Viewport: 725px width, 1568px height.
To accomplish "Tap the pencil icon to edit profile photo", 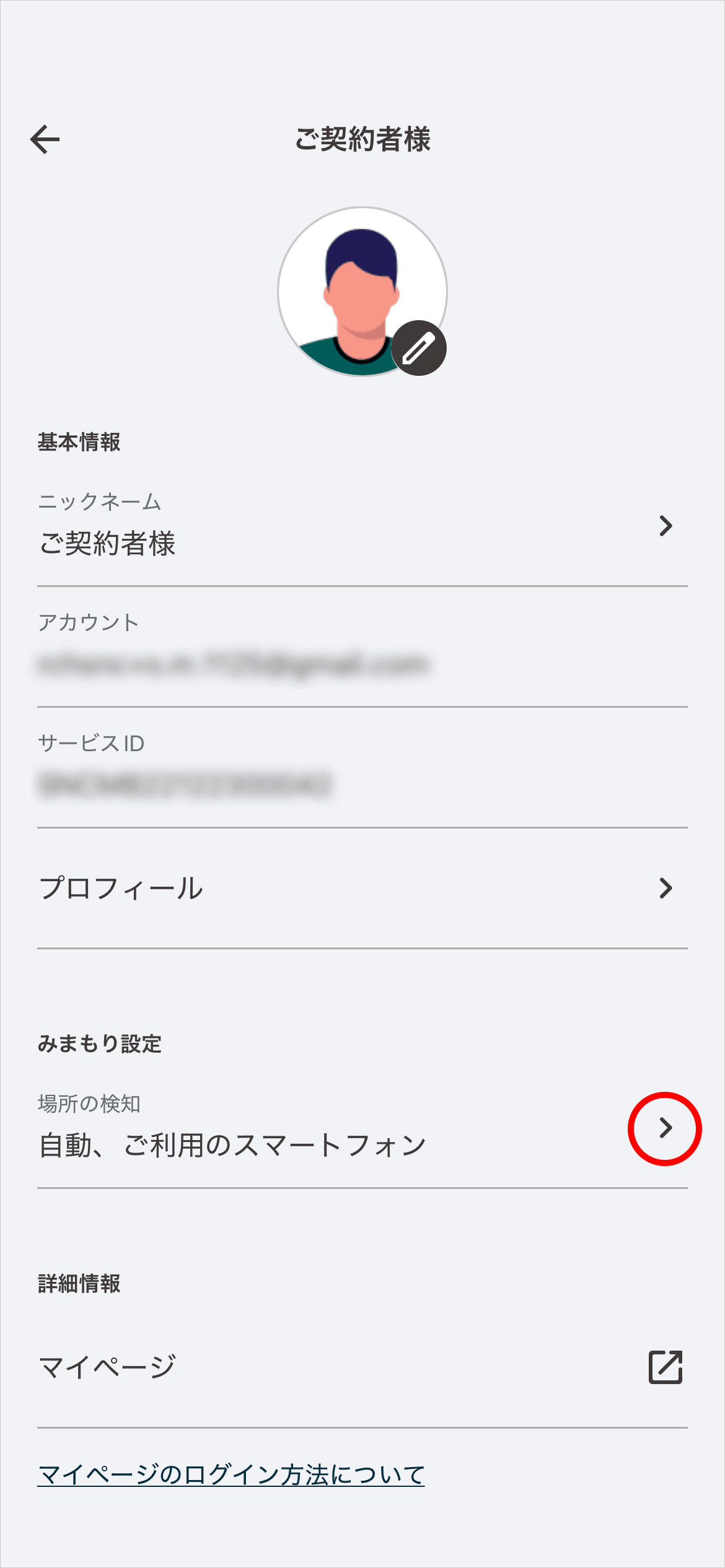I will [420, 348].
